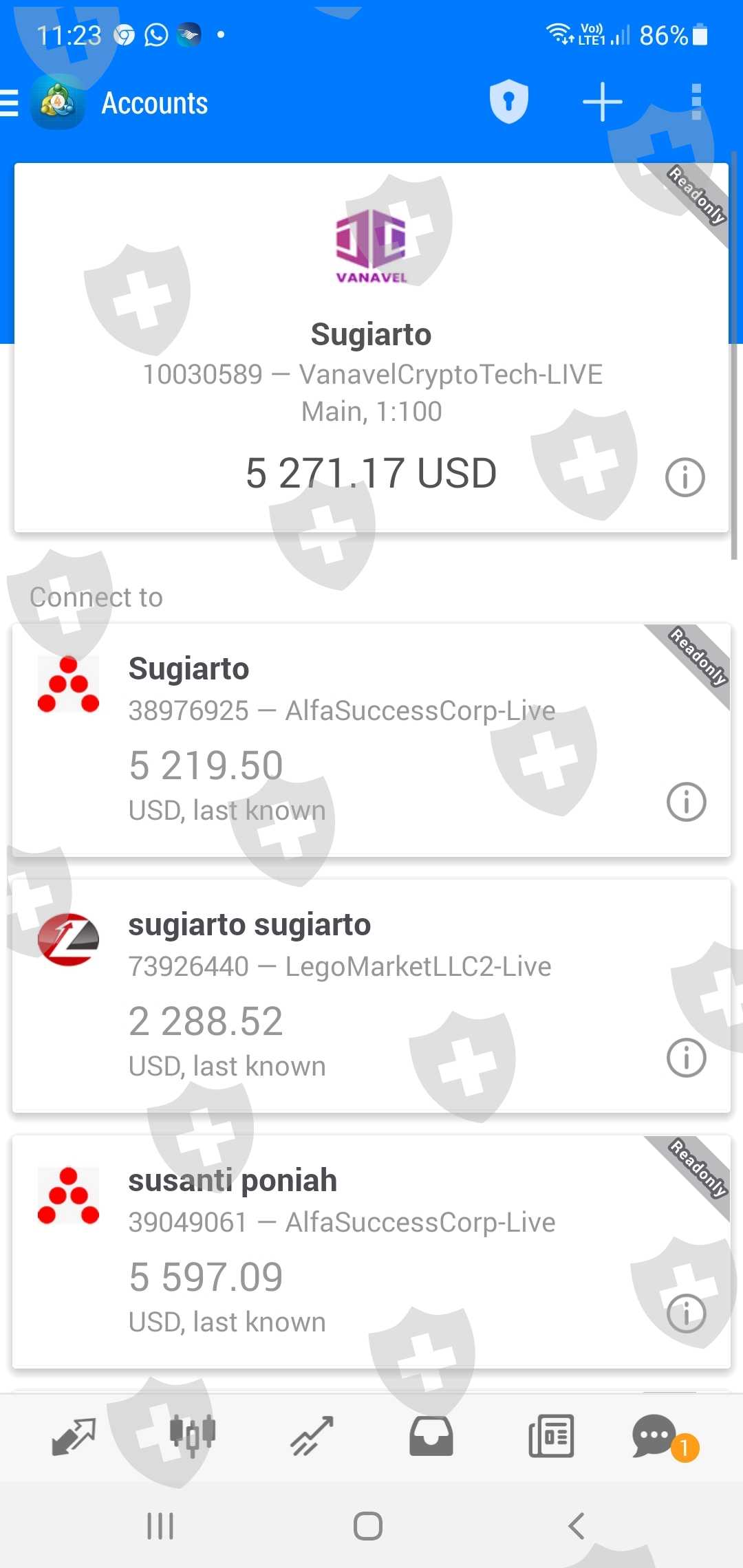Connect to sugiarto sugiarto LegoMarketLLC2-Live account
The image size is (743, 1568).
(x=344, y=995)
